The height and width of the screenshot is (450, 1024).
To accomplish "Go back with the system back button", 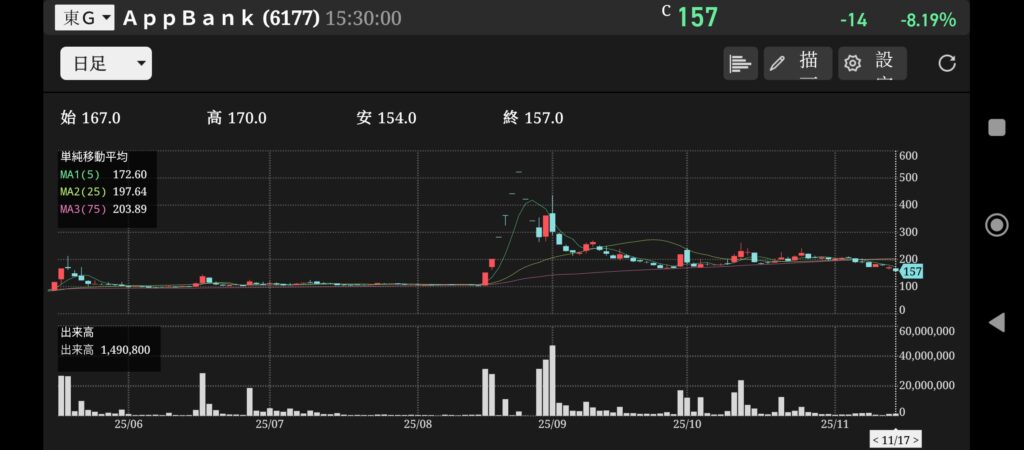I will [996, 322].
